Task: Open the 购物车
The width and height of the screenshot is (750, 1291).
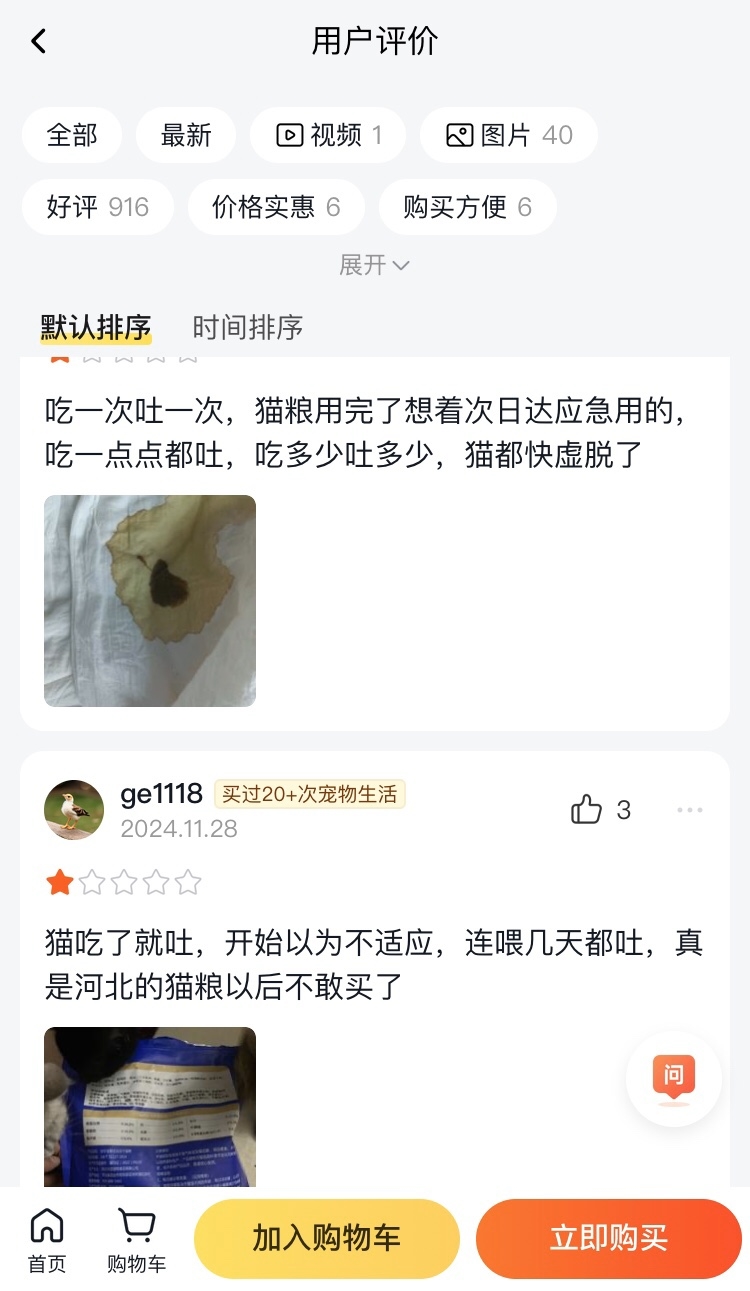Action: coord(137,1239)
